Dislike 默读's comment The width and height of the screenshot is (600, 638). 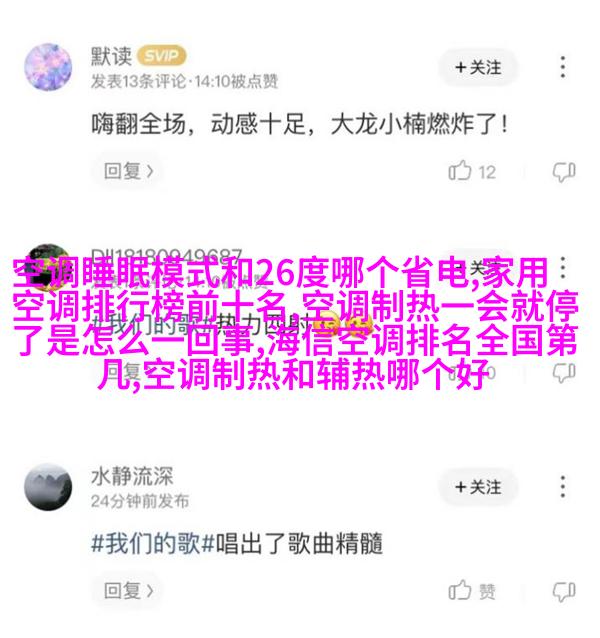[565, 172]
